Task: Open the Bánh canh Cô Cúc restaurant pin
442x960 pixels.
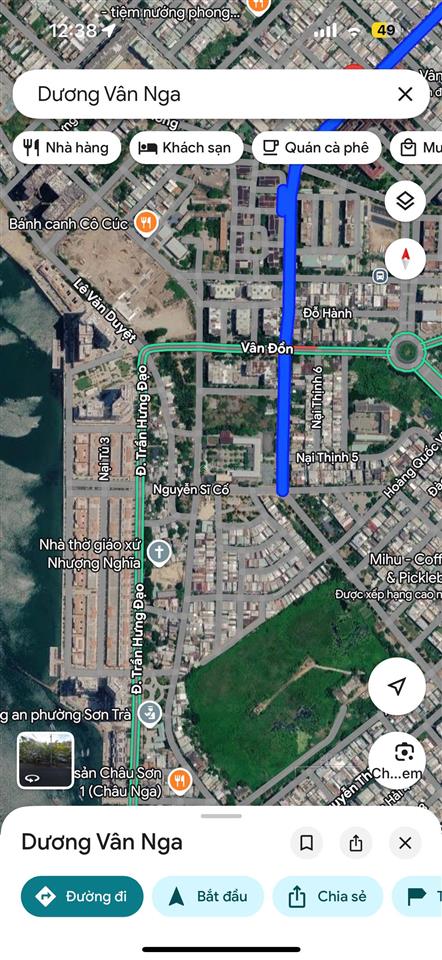Action: [146, 223]
